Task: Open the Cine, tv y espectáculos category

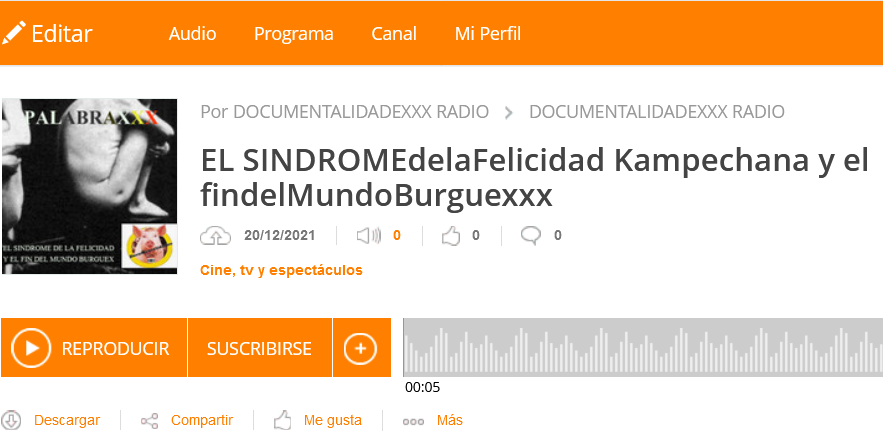Action: pos(281,270)
